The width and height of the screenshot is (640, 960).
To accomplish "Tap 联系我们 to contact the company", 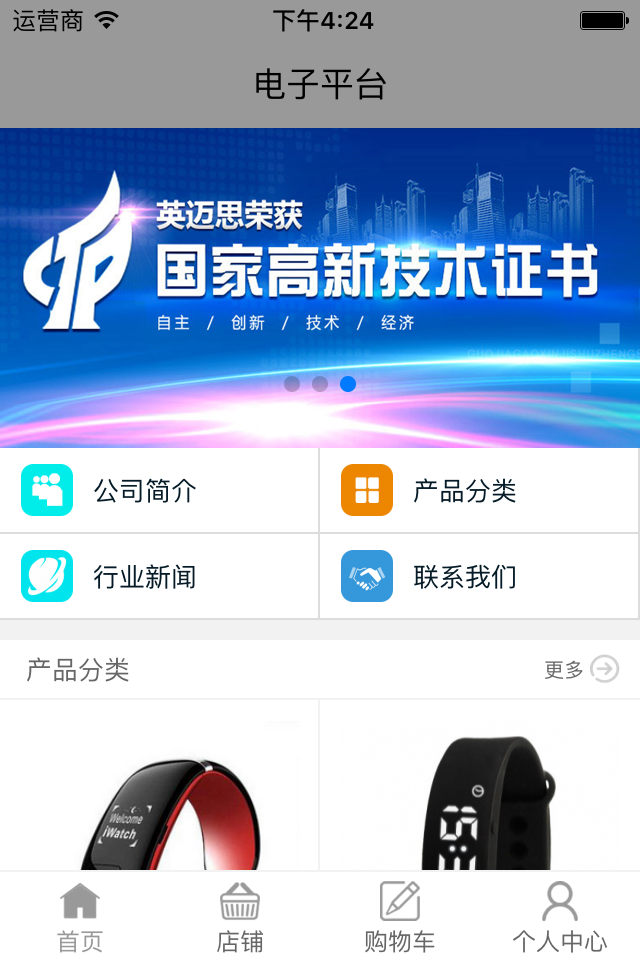I will [479, 577].
